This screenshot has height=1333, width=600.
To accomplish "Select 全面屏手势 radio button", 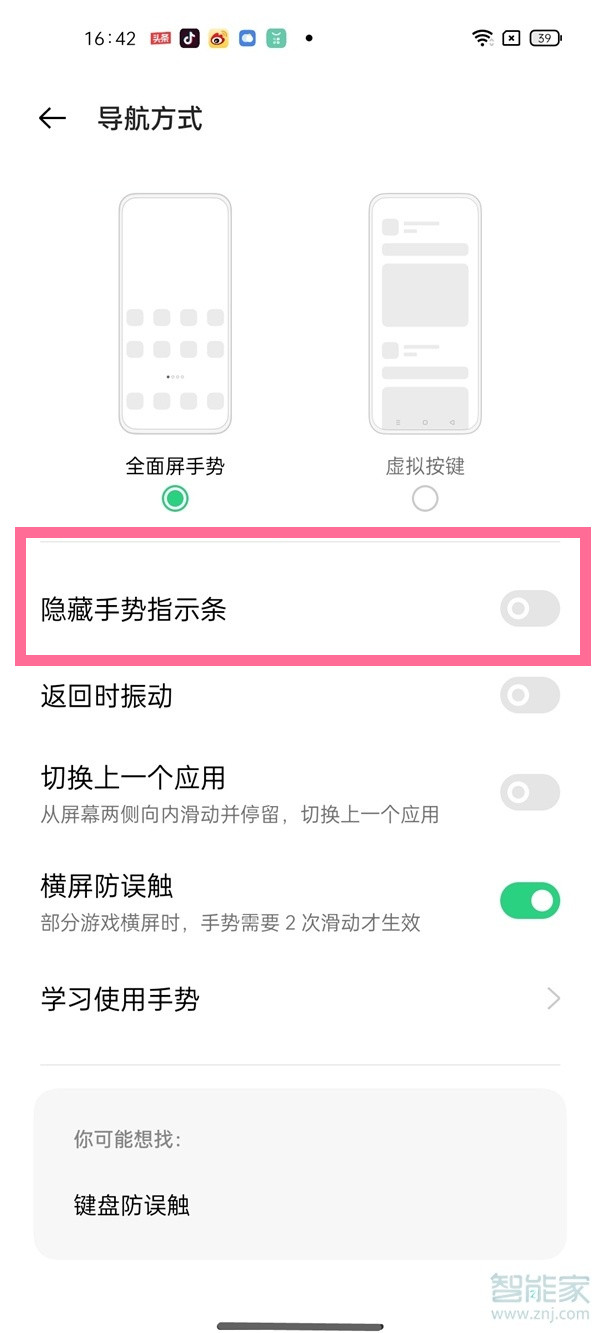I will pos(175,498).
